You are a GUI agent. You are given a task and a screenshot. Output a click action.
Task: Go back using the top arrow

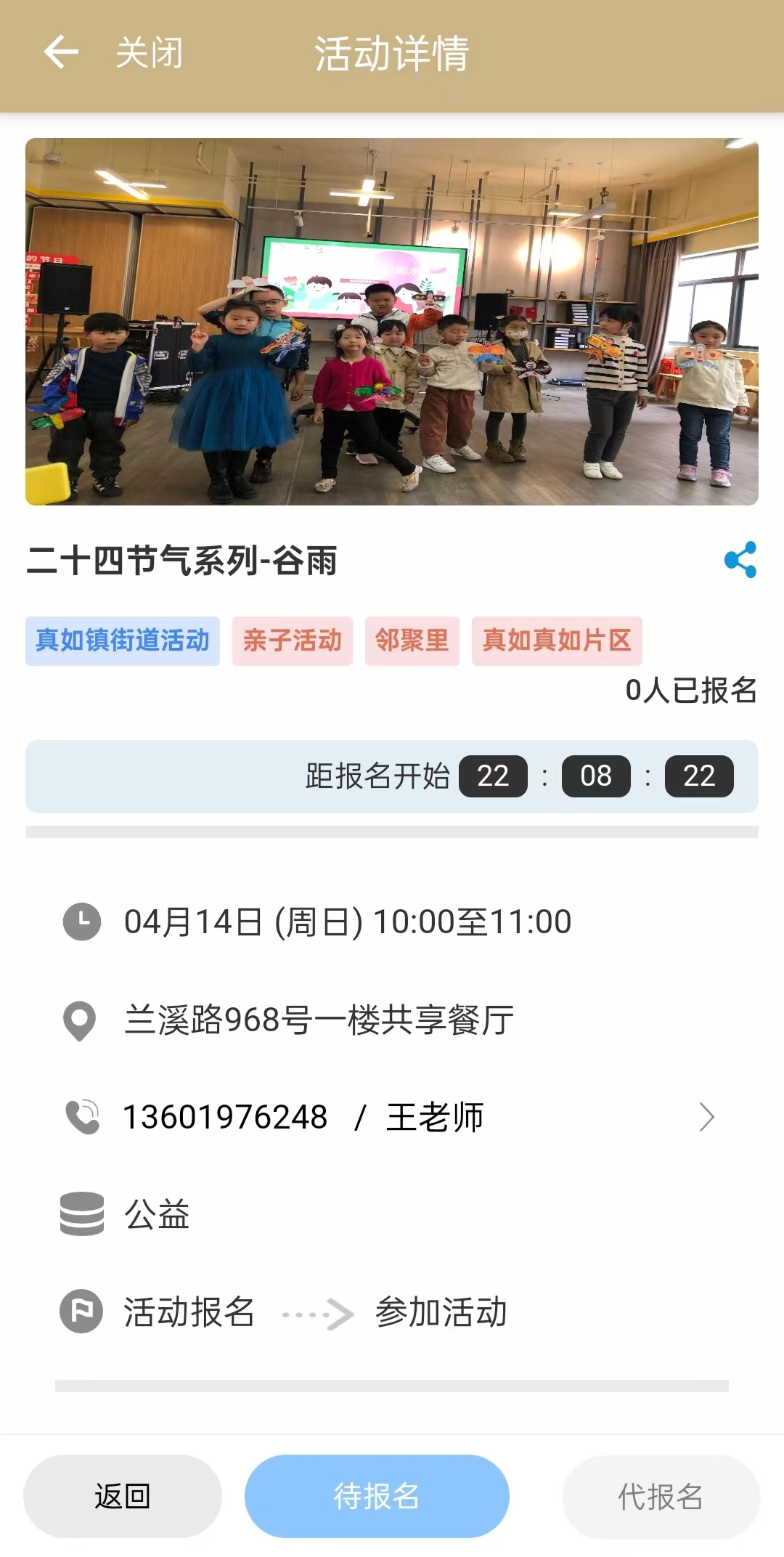[60, 52]
